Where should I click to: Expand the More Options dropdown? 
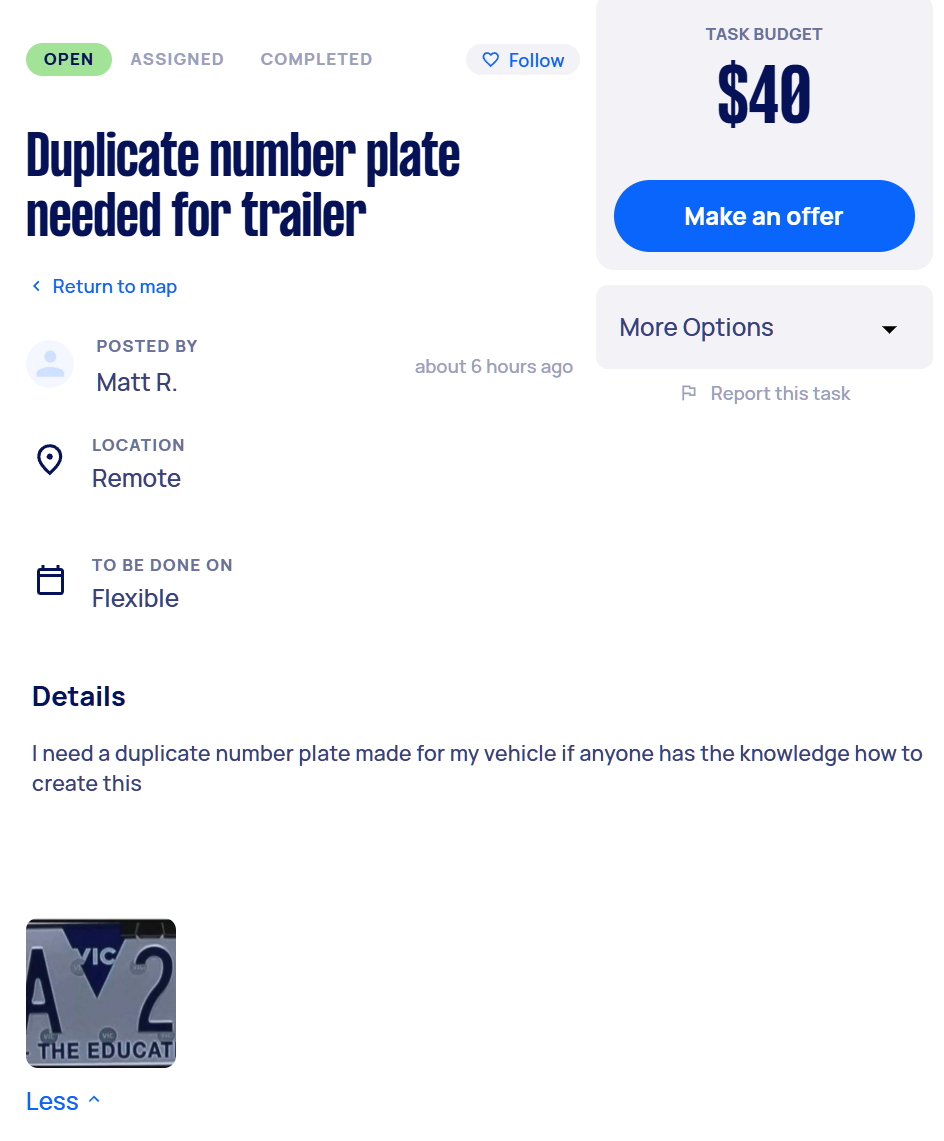coord(764,327)
